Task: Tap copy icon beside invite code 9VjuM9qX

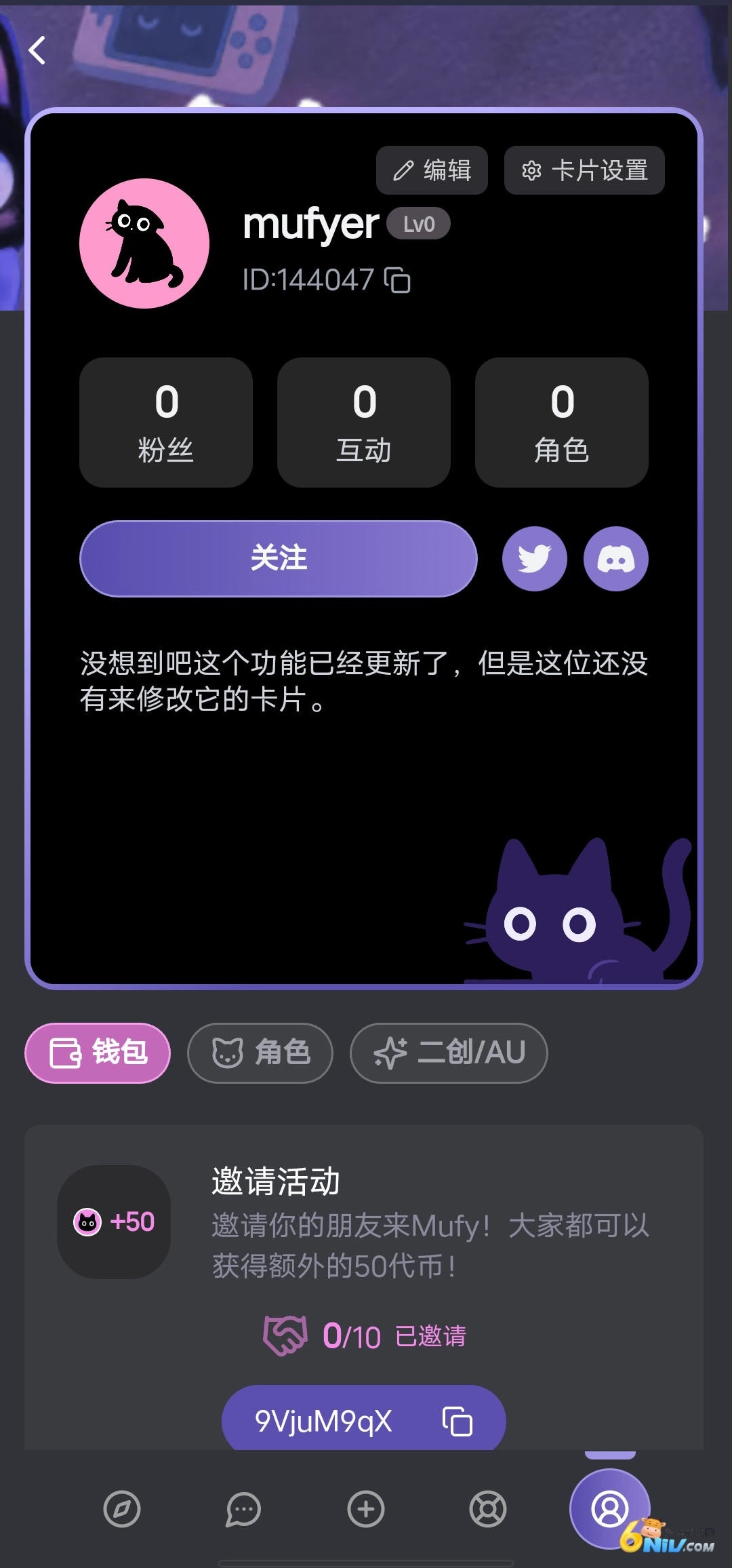Action: (457, 1420)
